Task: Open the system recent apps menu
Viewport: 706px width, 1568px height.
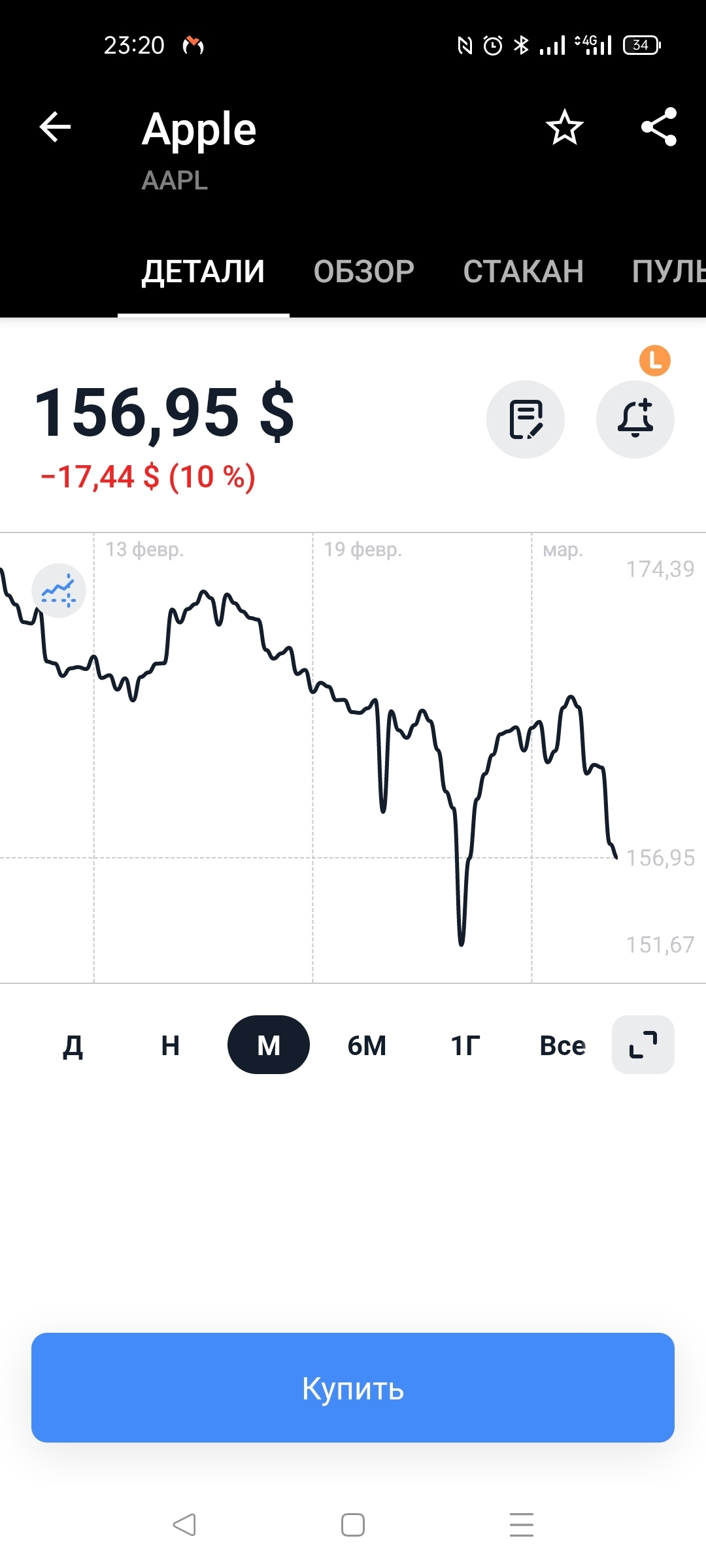Action: [522, 1526]
